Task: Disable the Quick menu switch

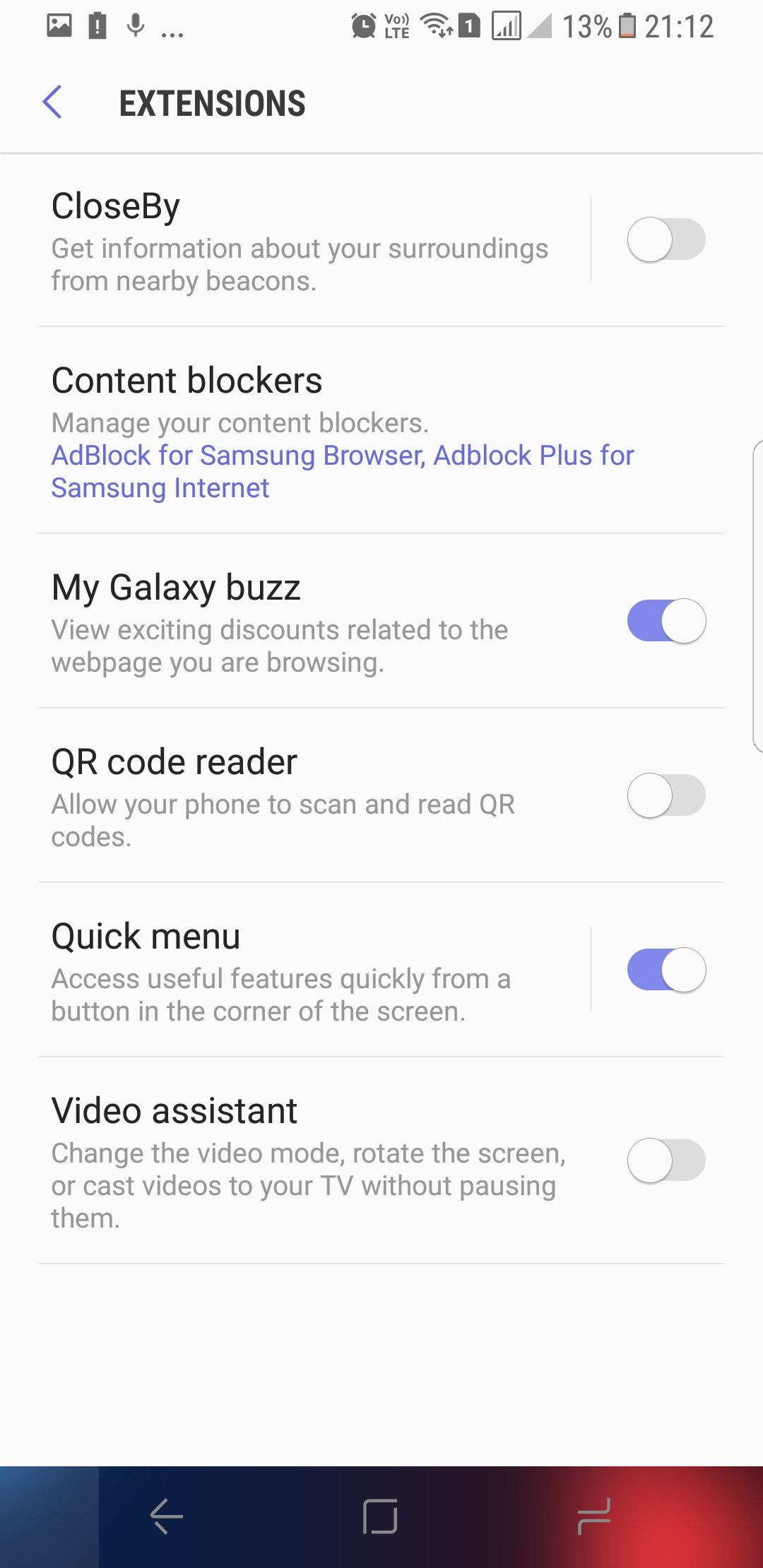Action: 666,970
